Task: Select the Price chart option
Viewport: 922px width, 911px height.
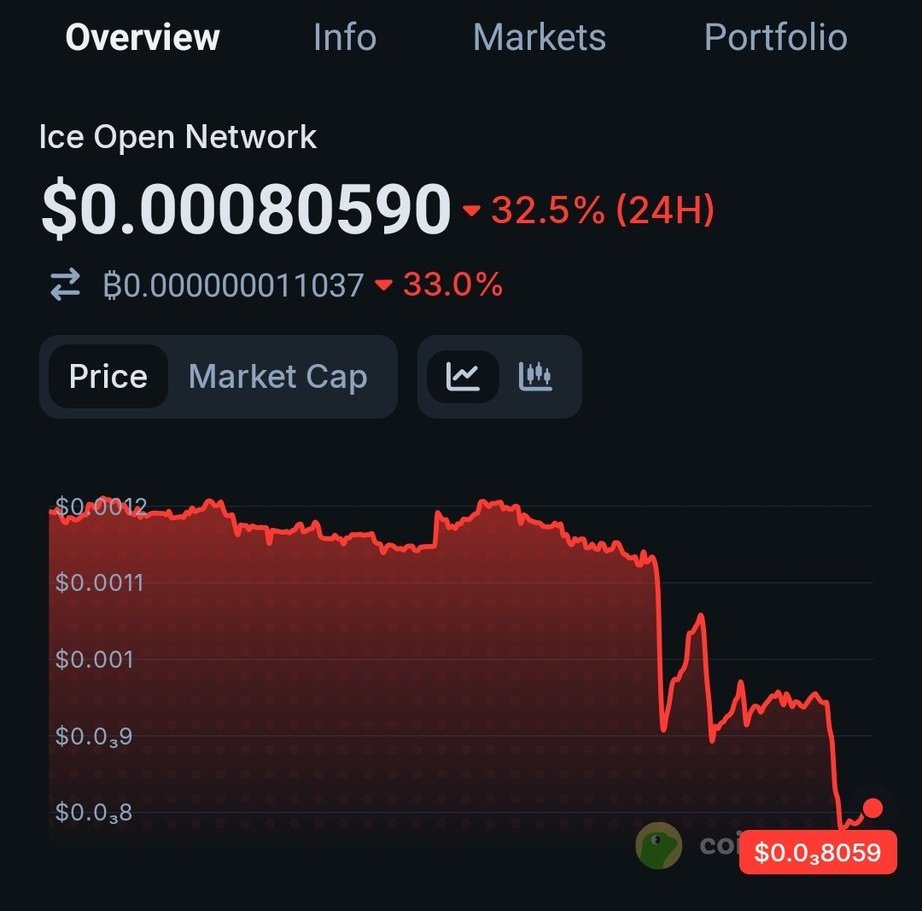Action: pos(108,377)
